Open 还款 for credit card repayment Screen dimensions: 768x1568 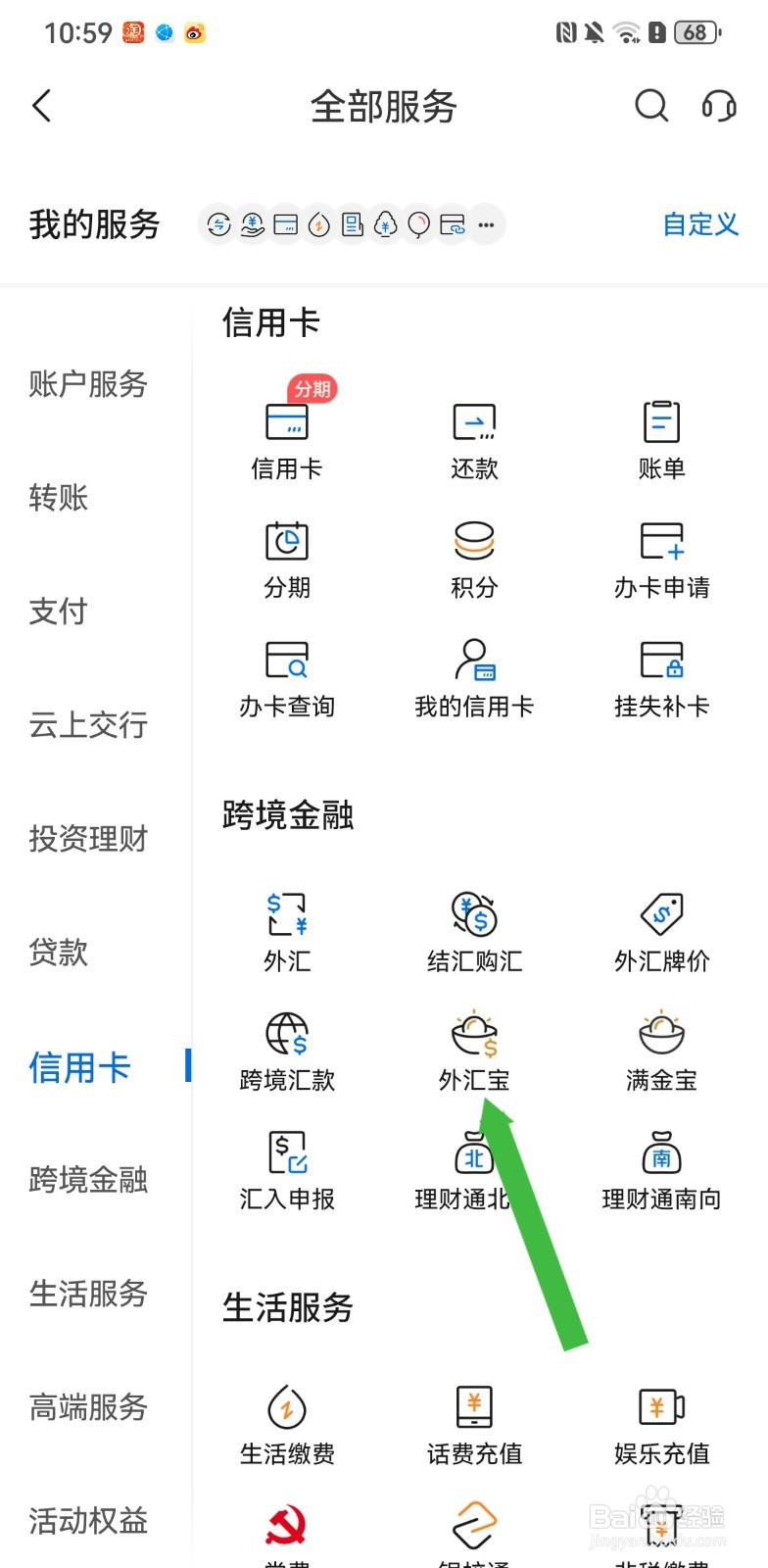[x=474, y=440]
